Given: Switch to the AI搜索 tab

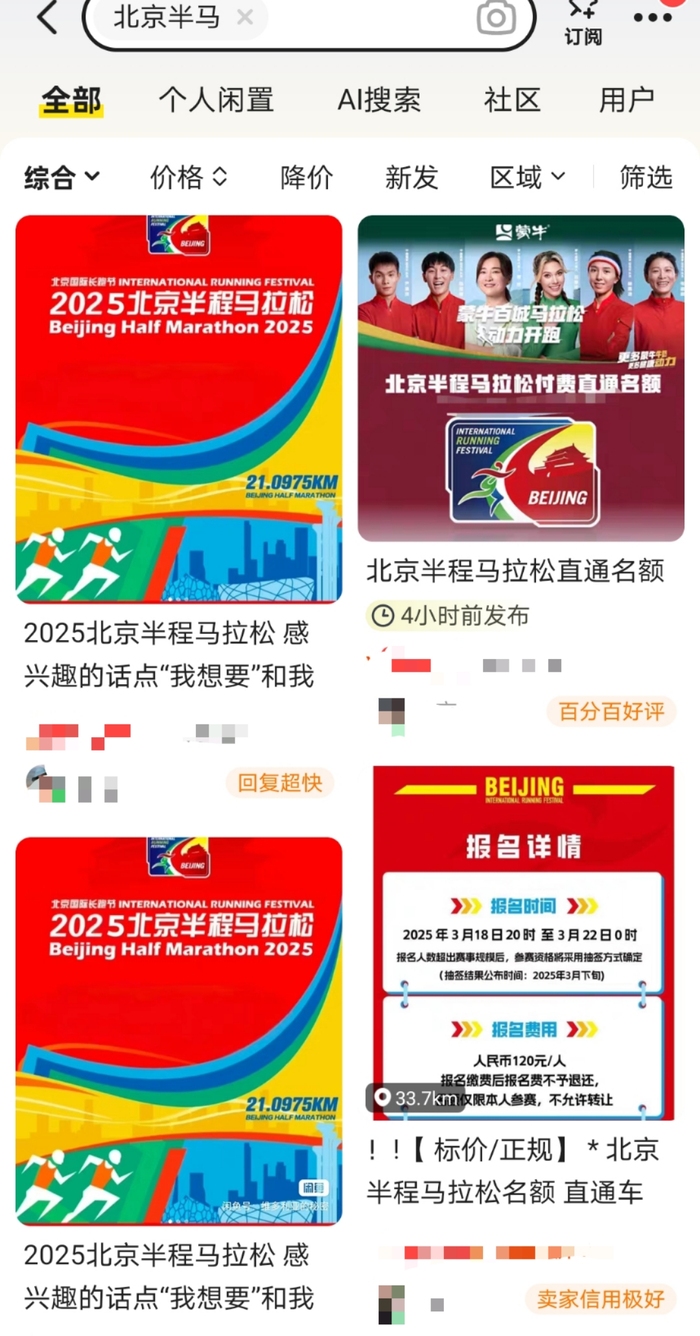Looking at the screenshot, I should tap(379, 100).
